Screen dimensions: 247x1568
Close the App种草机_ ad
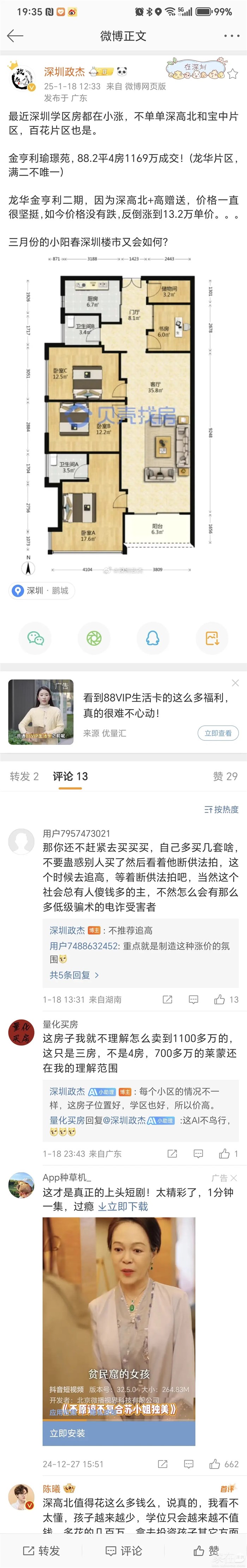[234, 1178]
